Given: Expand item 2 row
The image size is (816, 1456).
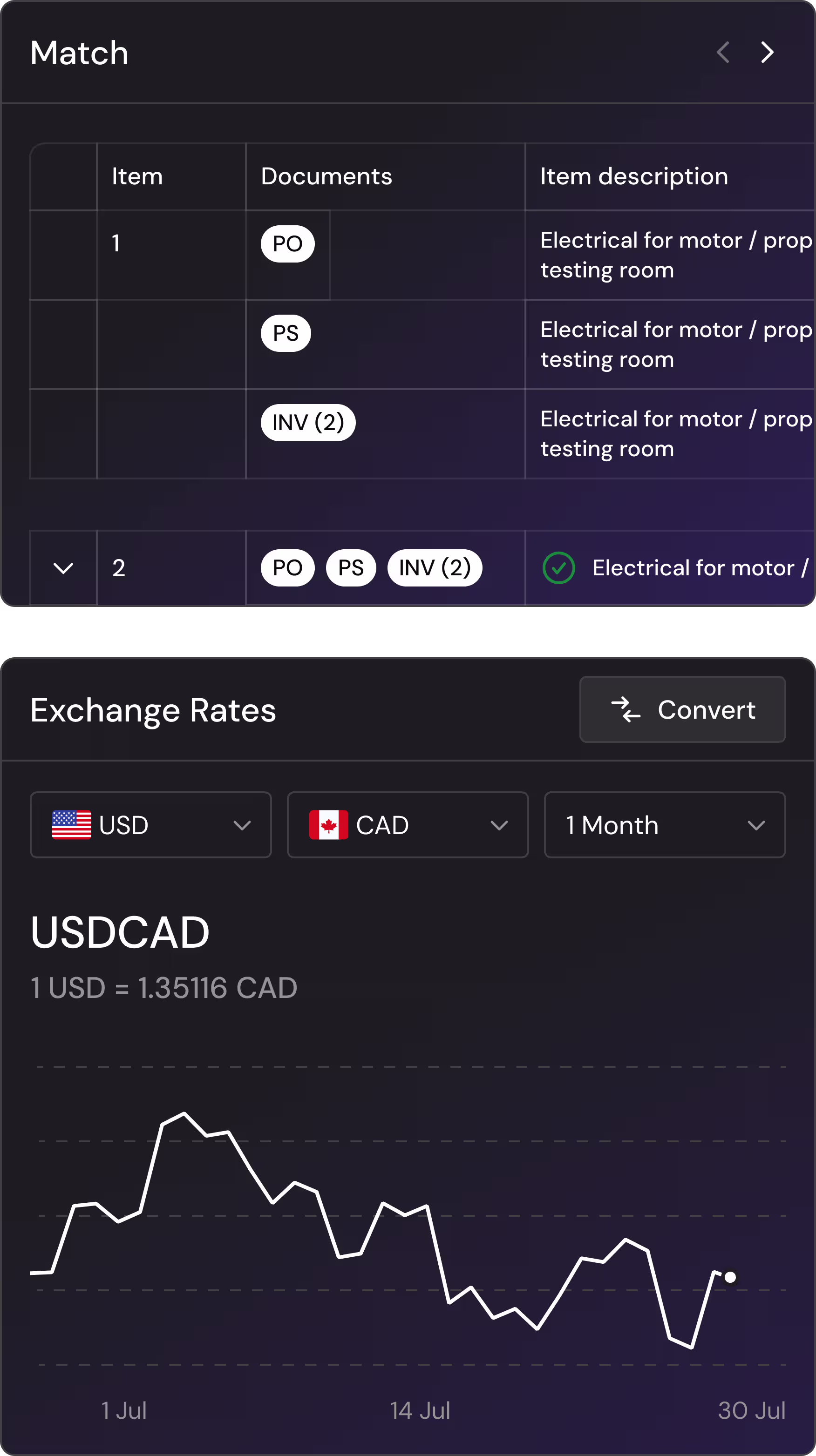Looking at the screenshot, I should click(63, 568).
